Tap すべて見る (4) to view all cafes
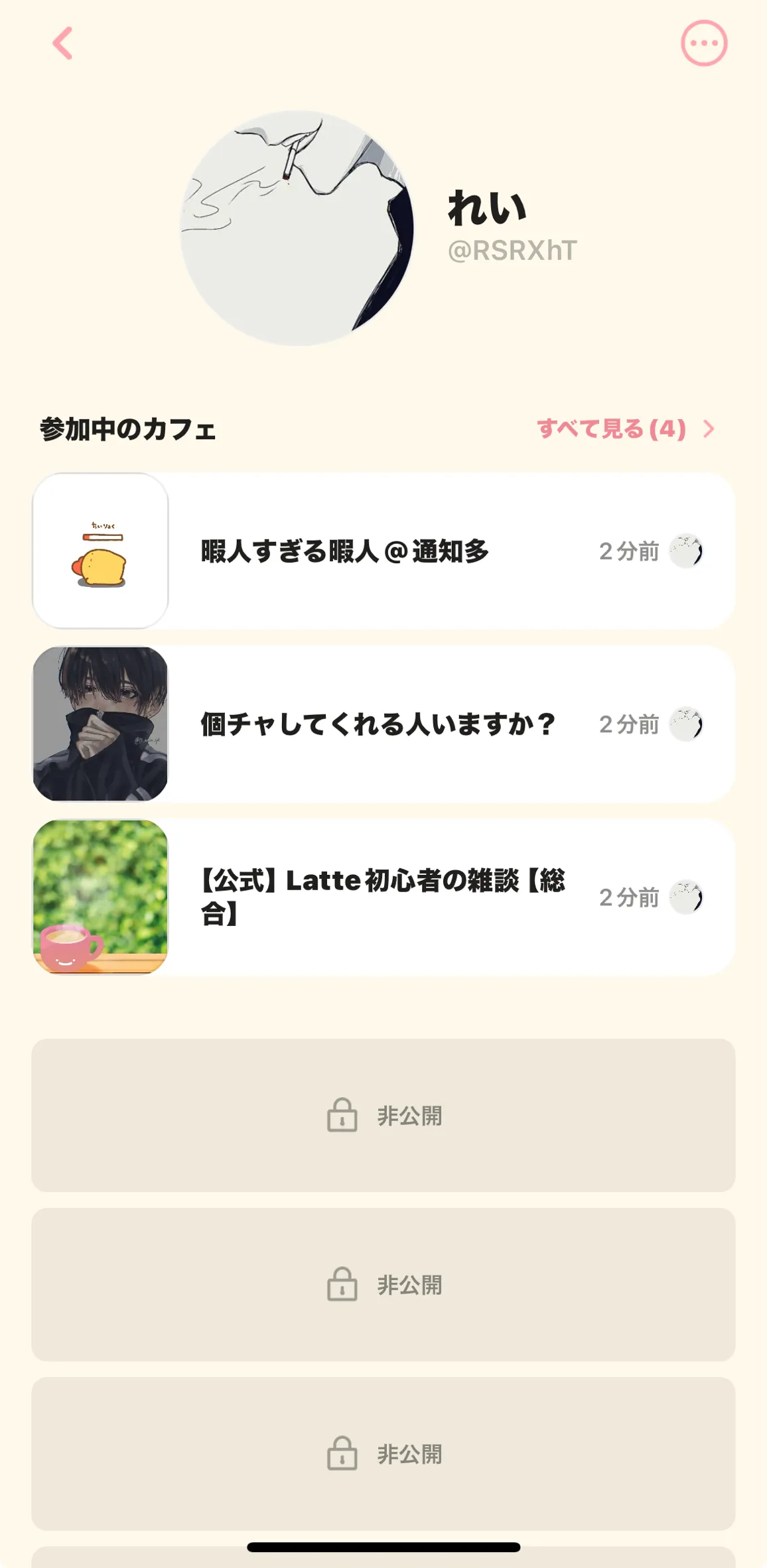The width and height of the screenshot is (767, 1568). (624, 429)
